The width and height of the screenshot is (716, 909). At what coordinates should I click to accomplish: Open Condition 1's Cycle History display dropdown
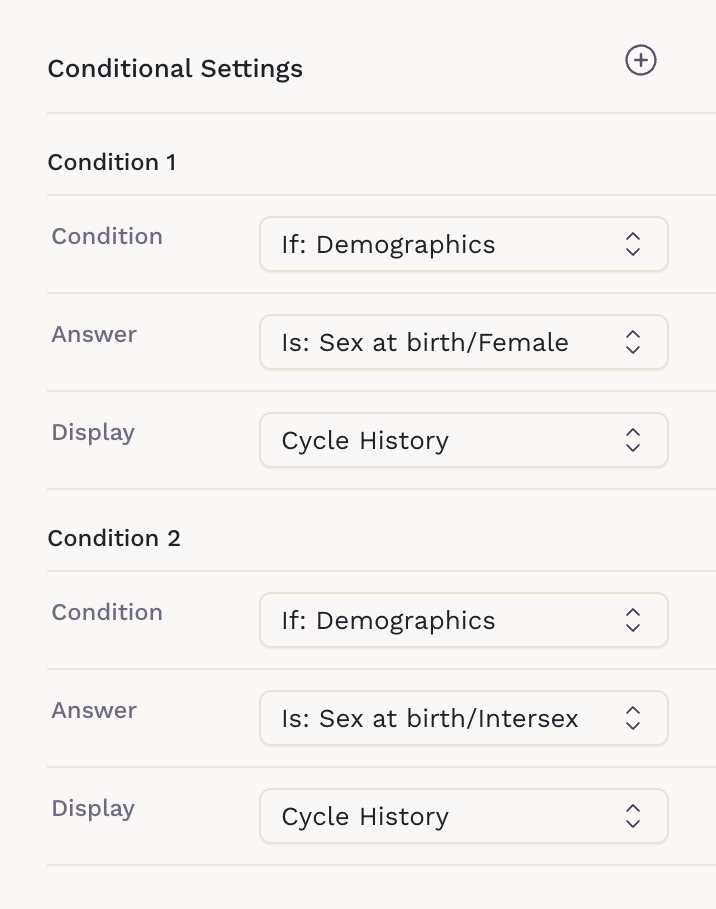(463, 440)
